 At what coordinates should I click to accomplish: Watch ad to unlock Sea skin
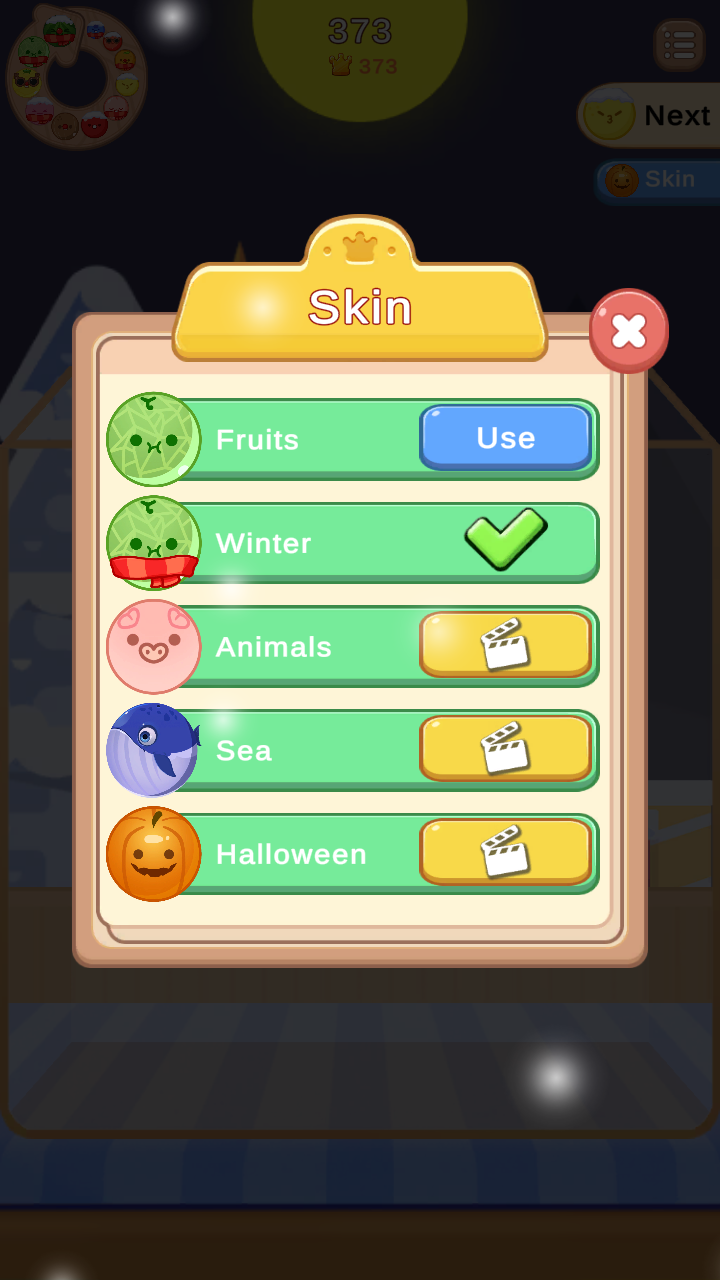[506, 748]
